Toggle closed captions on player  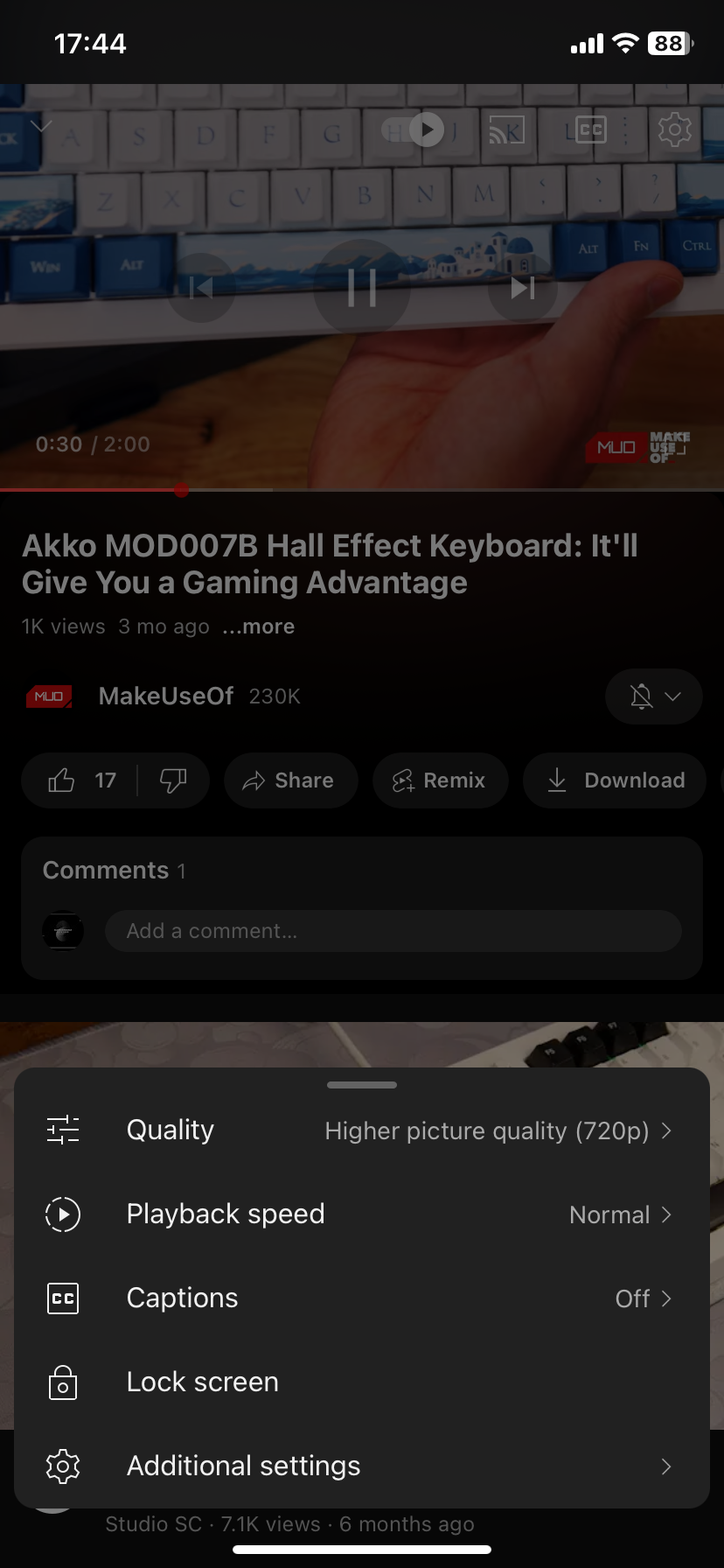591,130
